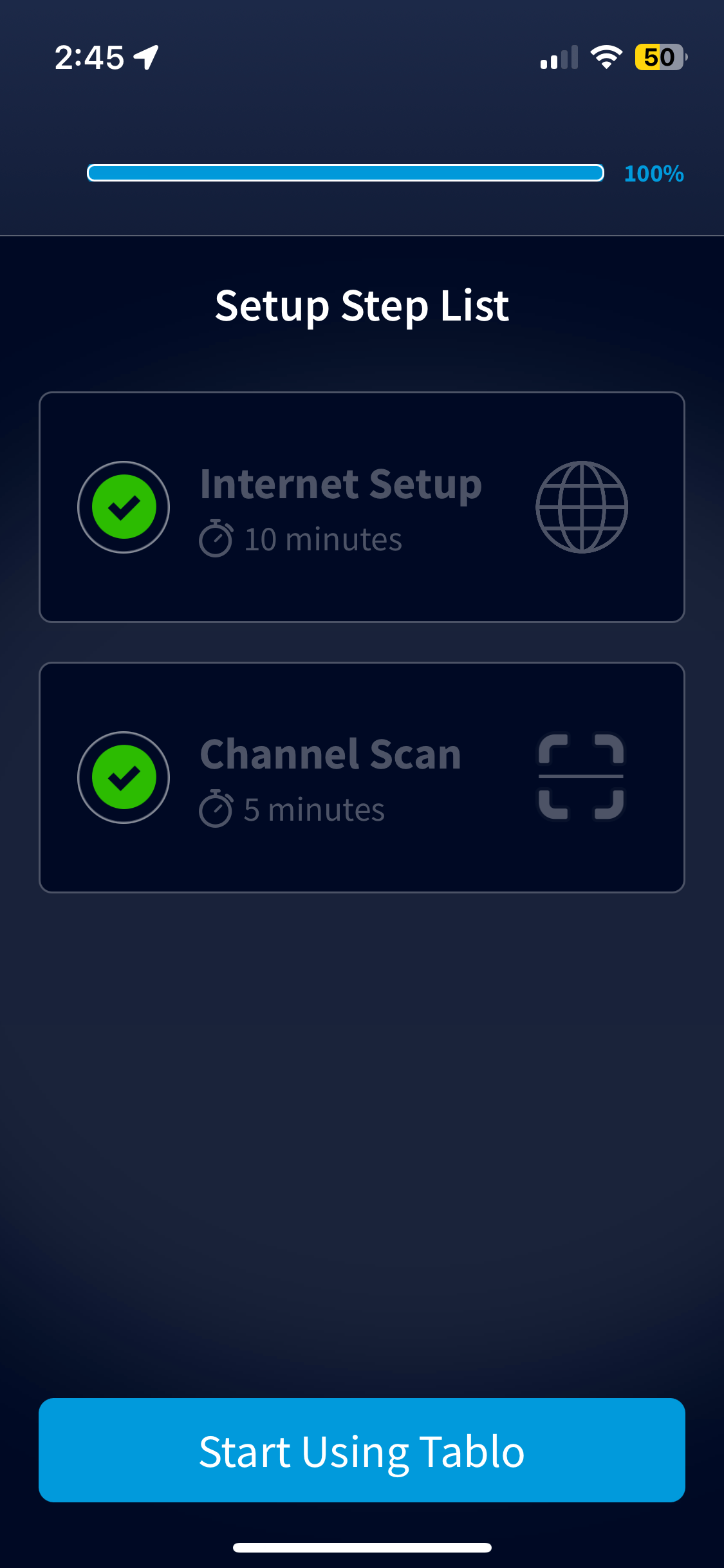724x1568 pixels.
Task: Open the Internet Setup step card
Action: [x=362, y=507]
